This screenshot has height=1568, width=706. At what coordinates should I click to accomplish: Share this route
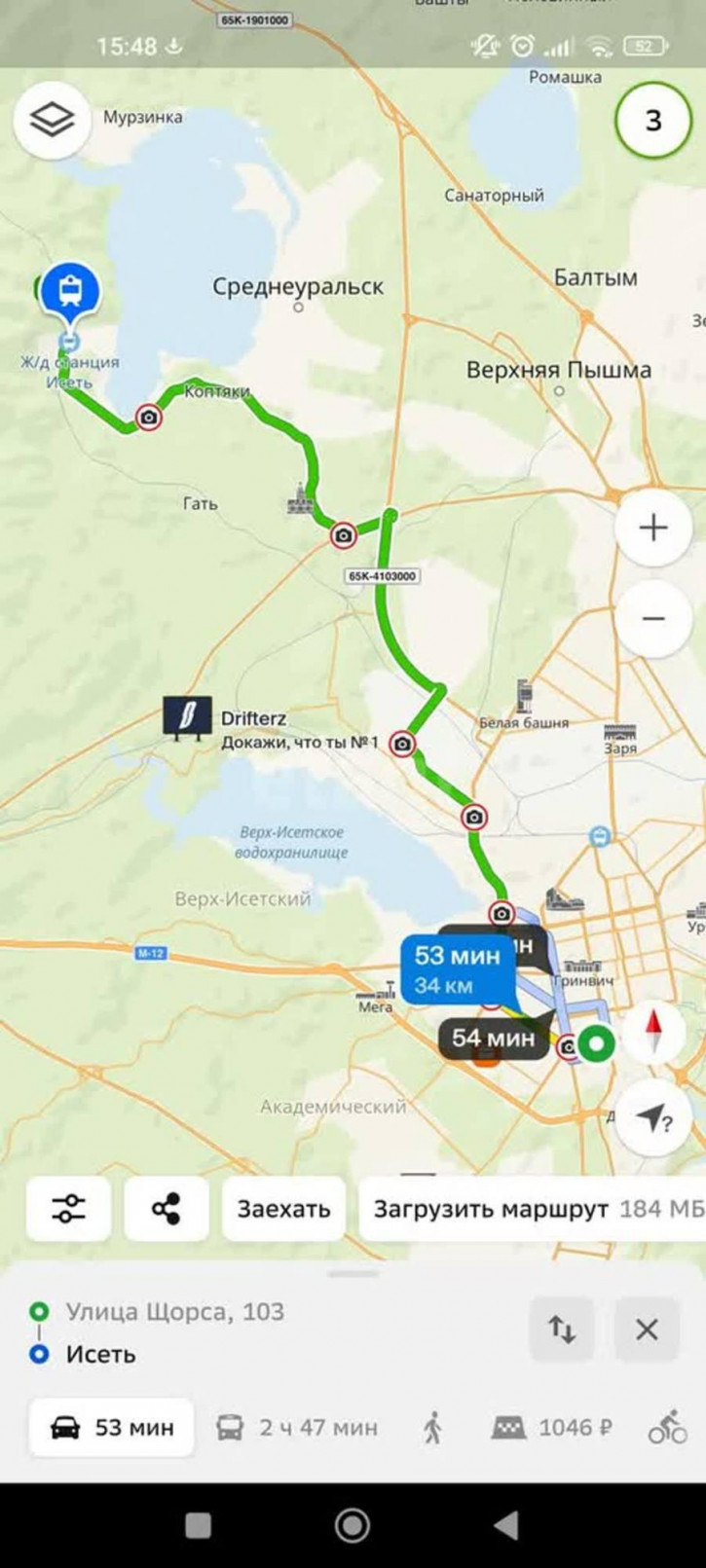tap(166, 1209)
